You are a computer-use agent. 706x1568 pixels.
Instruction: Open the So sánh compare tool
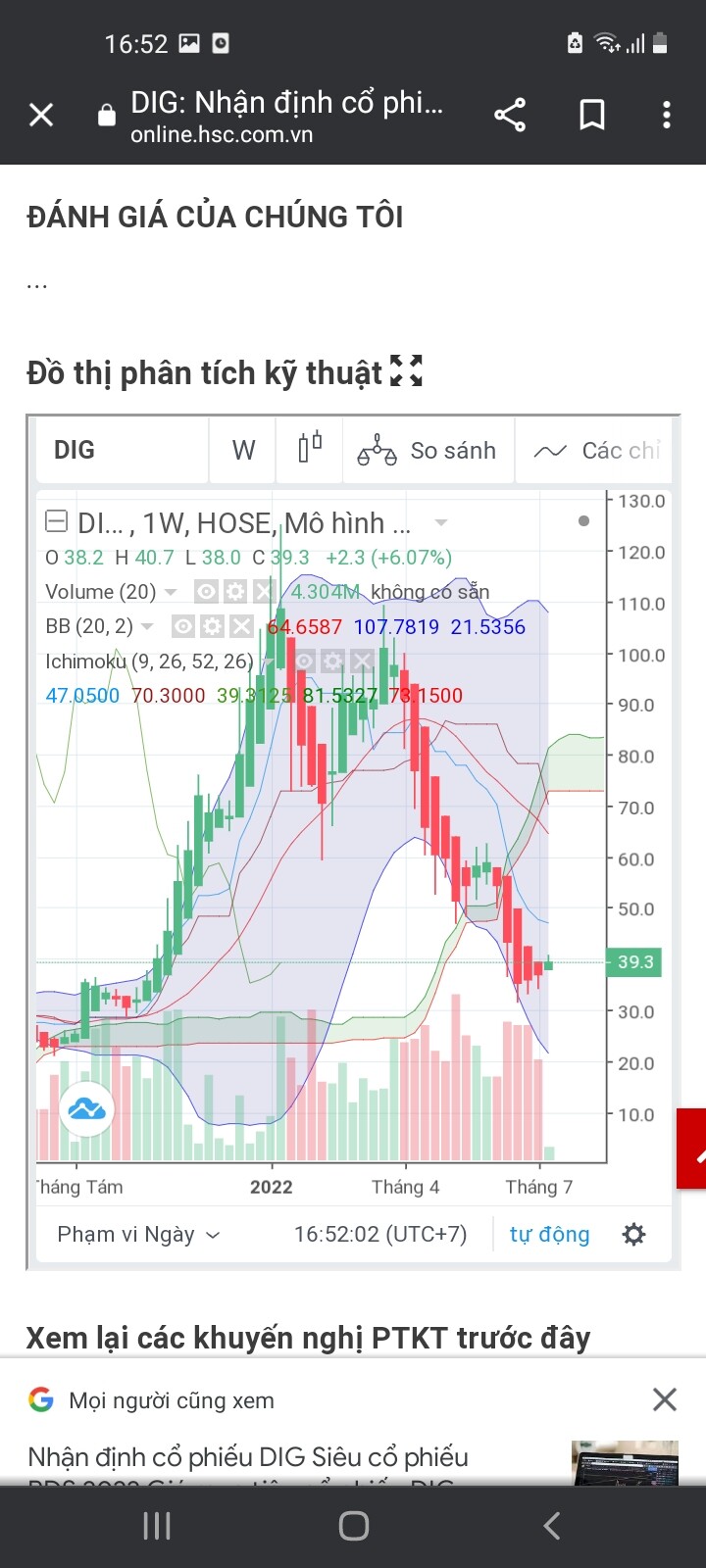[428, 451]
